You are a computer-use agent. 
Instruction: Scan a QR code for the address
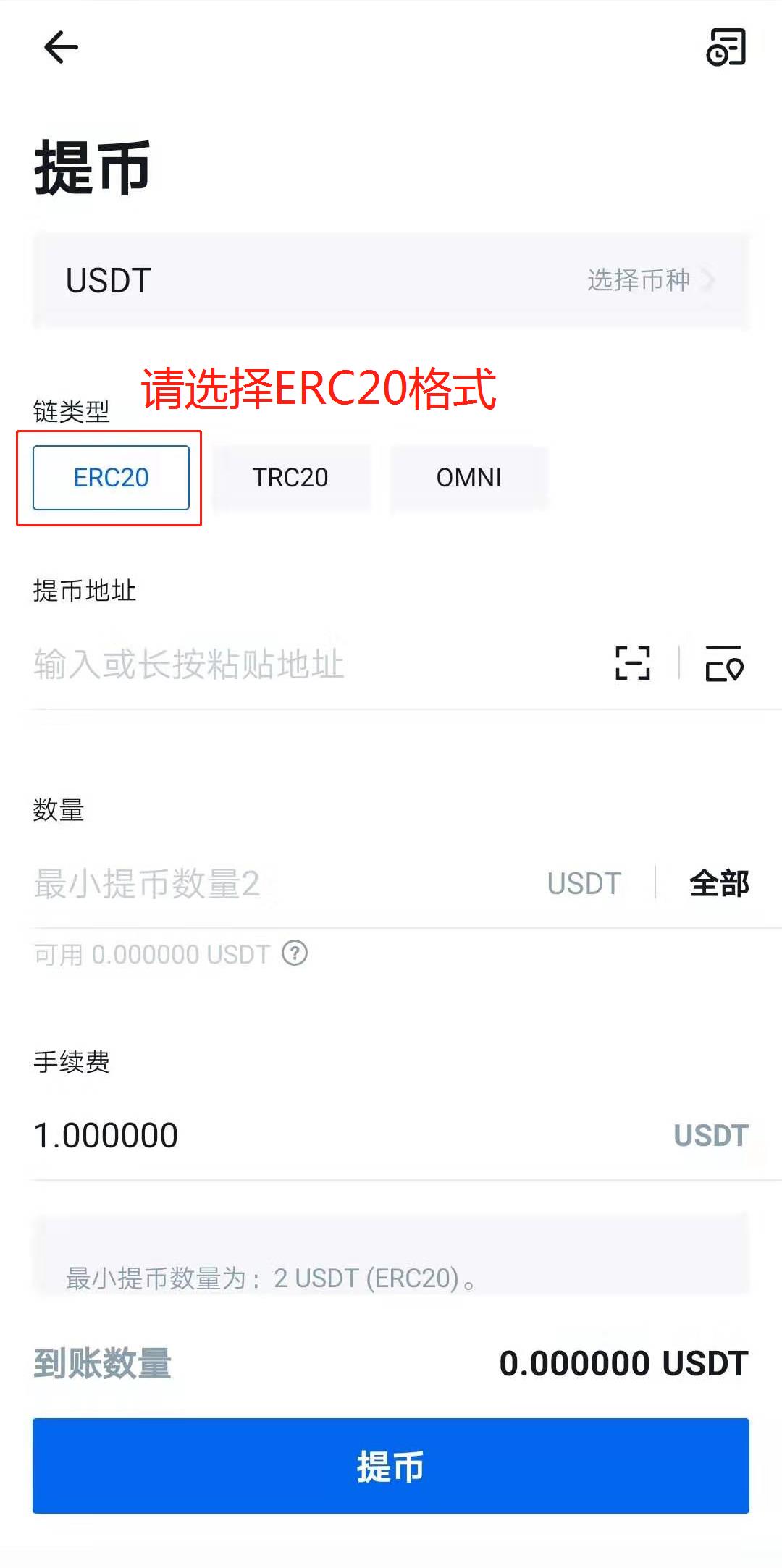[x=632, y=663]
